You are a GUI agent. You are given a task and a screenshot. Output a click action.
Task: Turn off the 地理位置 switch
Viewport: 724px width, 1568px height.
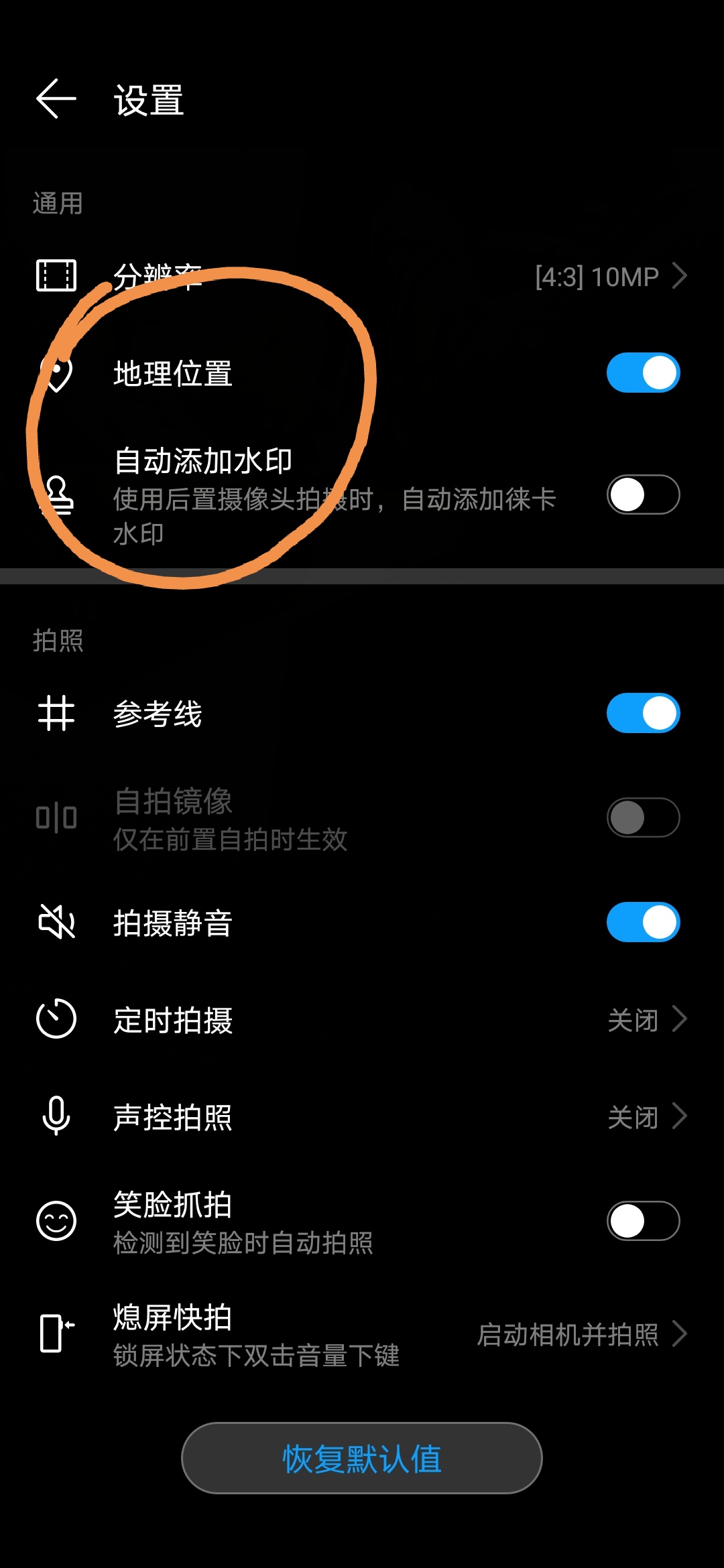(x=643, y=373)
